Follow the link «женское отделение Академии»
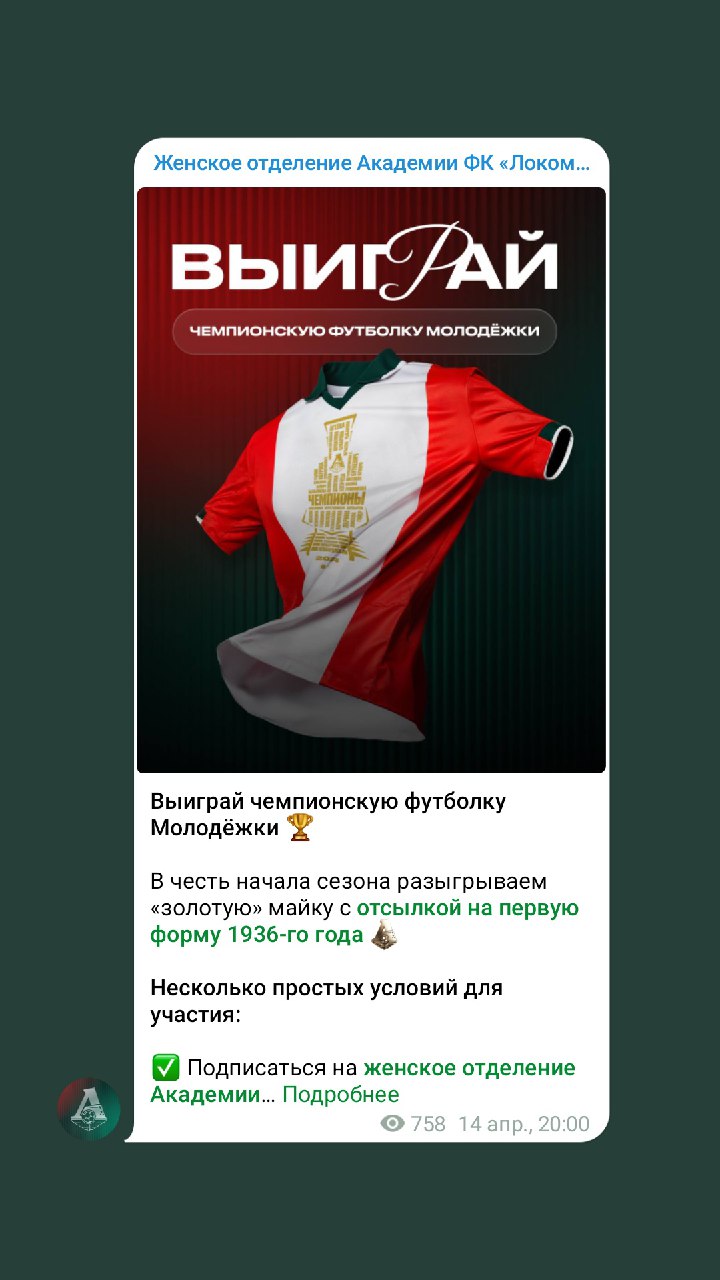The image size is (720, 1280). (468, 1068)
